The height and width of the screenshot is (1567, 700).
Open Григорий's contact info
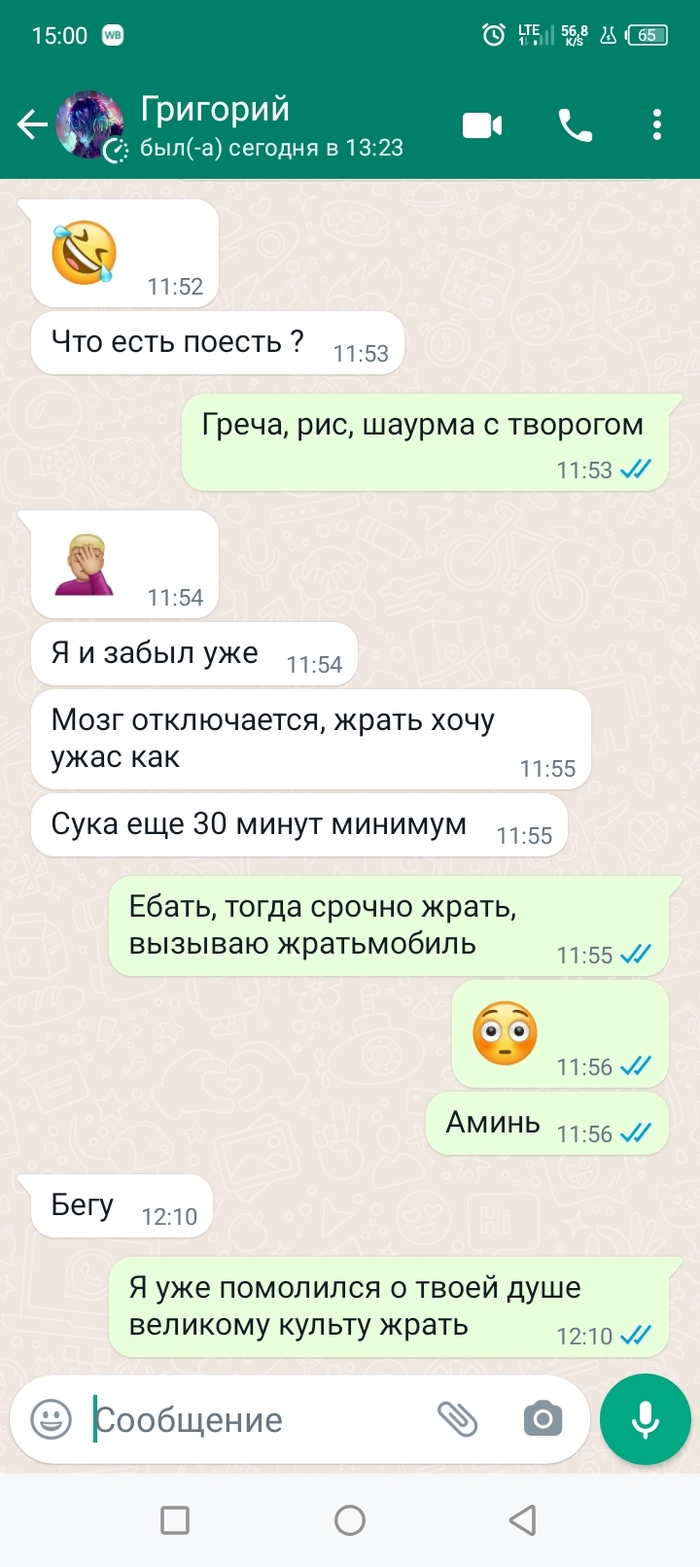[270, 126]
